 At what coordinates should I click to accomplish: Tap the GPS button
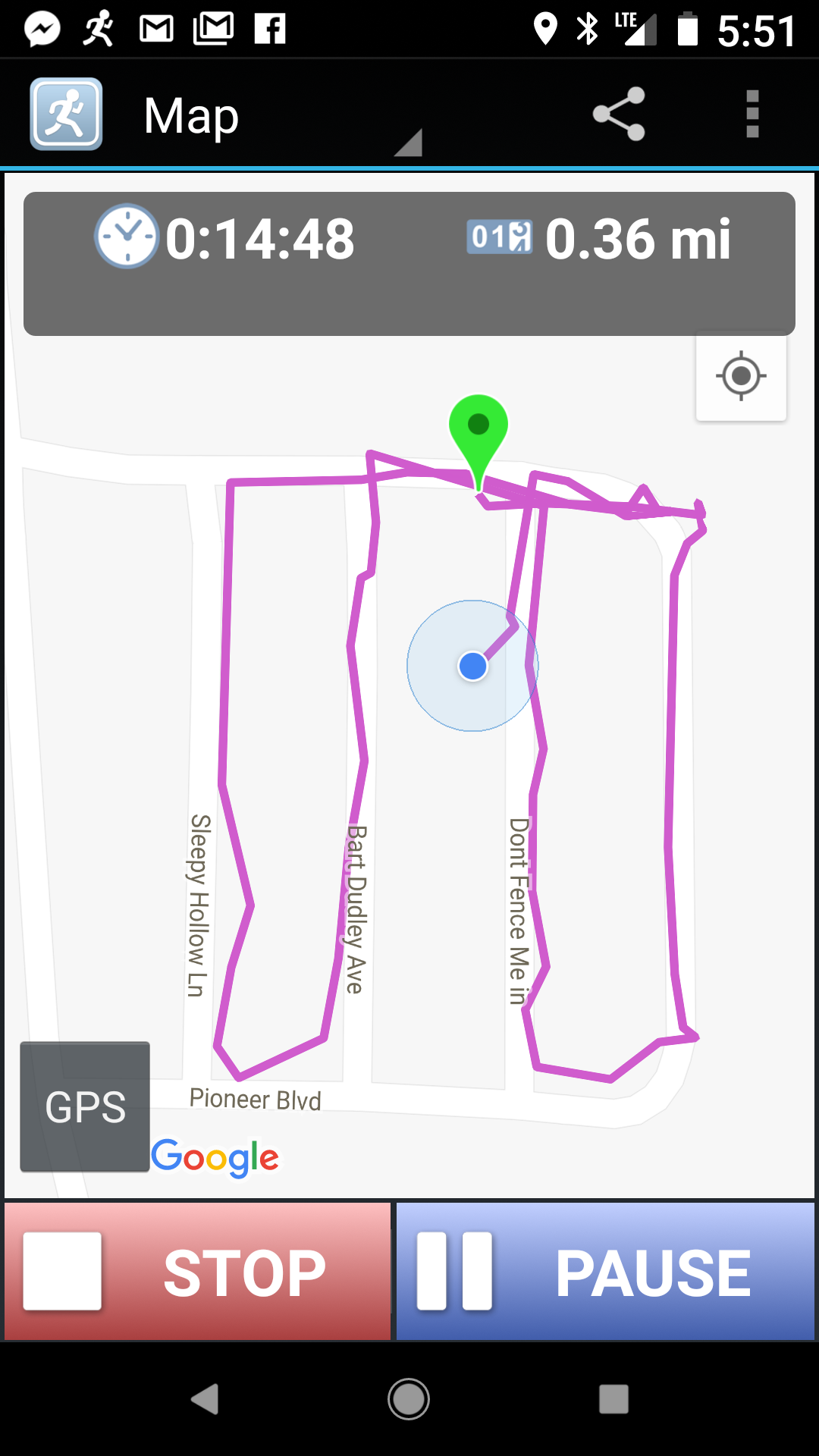click(85, 1106)
